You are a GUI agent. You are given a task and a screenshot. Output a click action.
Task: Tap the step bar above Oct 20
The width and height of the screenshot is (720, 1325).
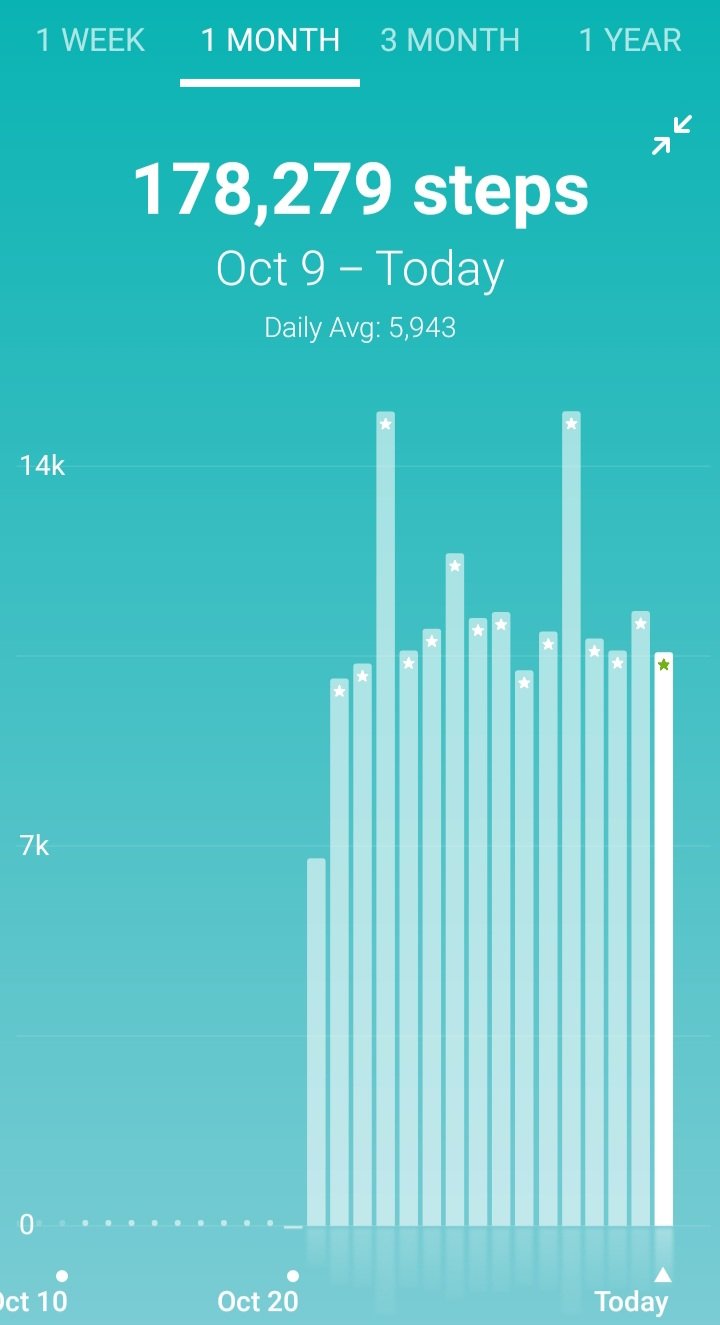pos(293,1225)
